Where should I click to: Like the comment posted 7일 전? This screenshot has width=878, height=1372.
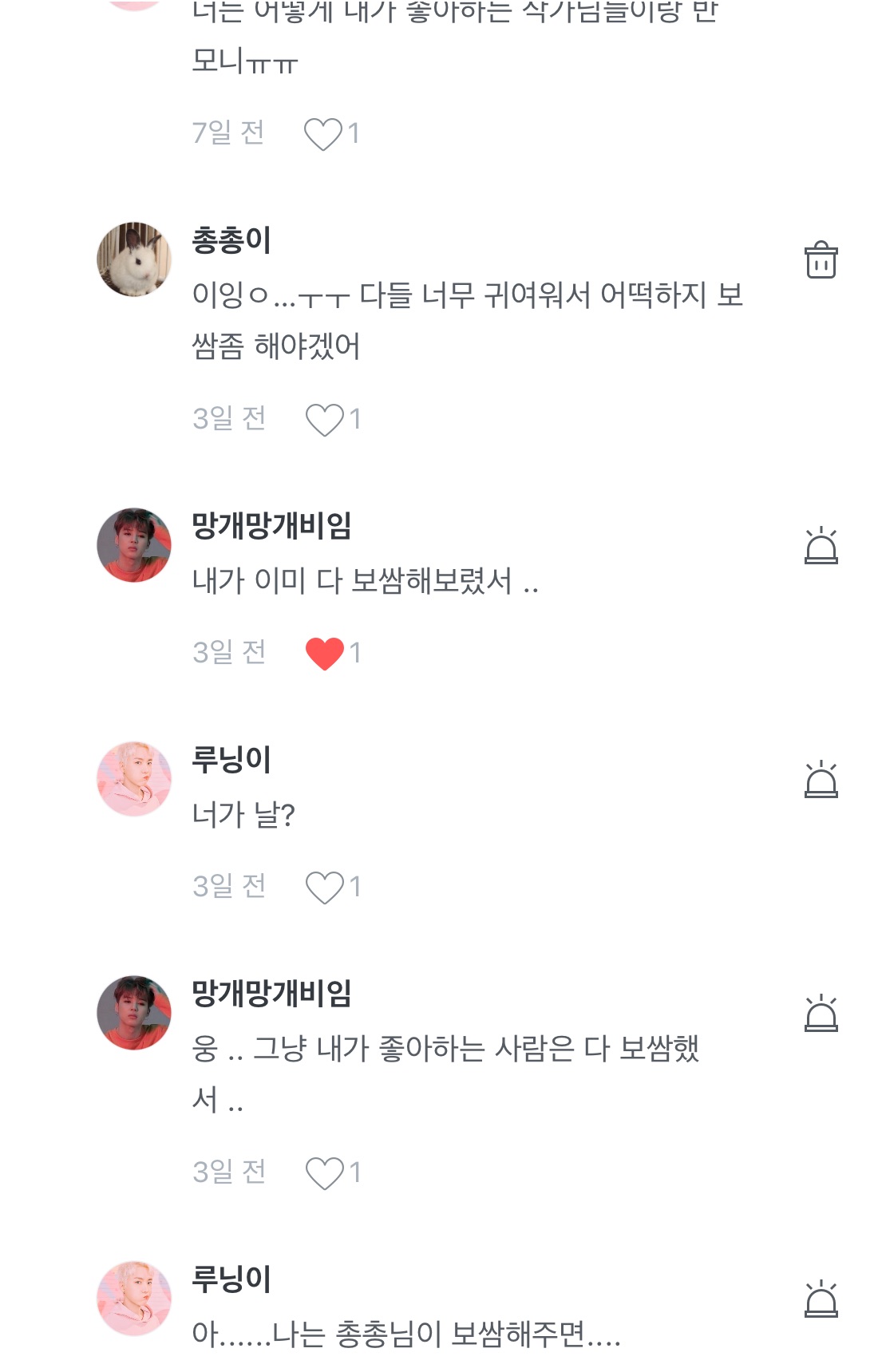click(x=322, y=133)
